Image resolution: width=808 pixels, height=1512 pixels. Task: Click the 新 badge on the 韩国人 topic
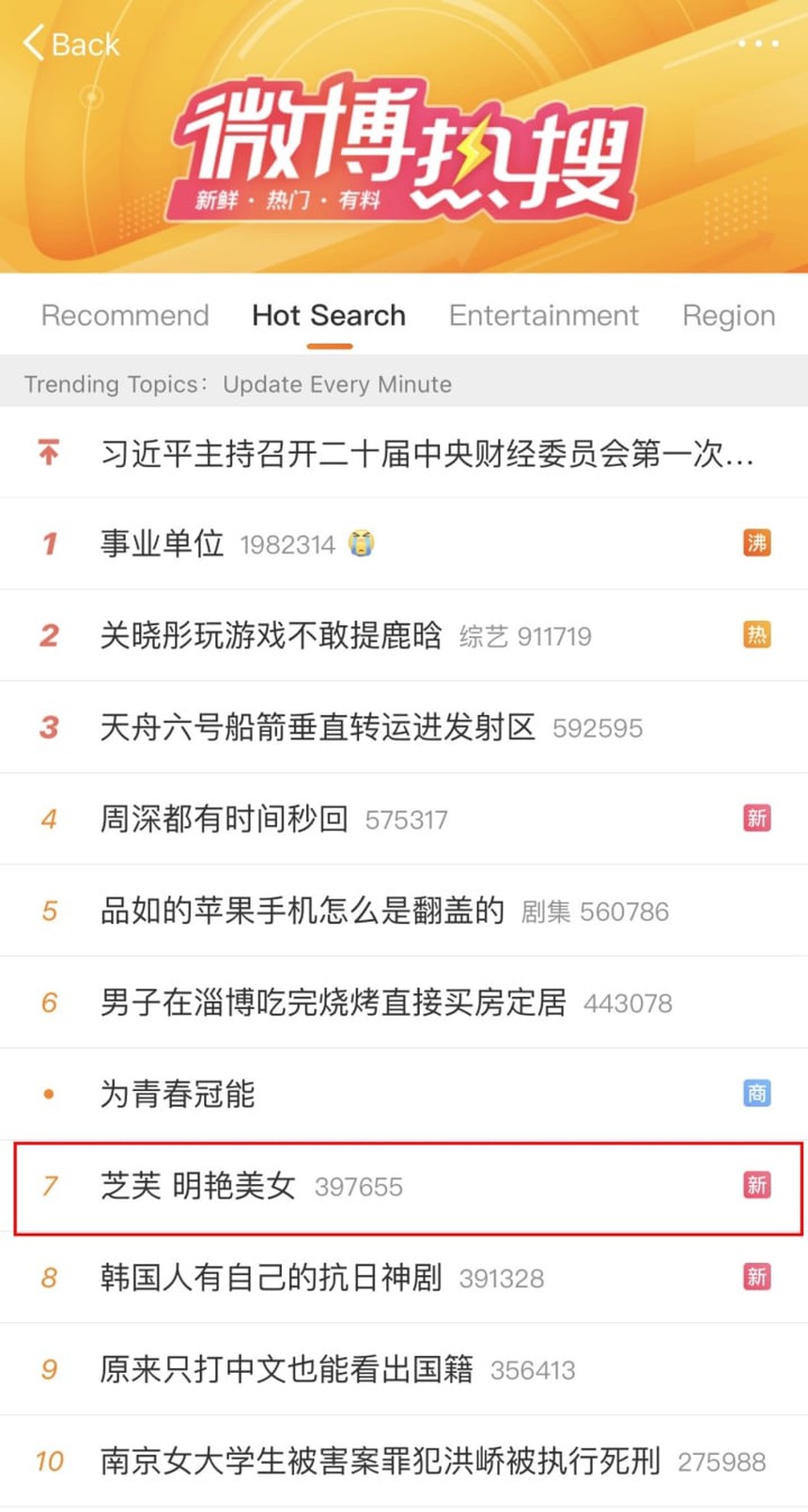coord(757,1277)
